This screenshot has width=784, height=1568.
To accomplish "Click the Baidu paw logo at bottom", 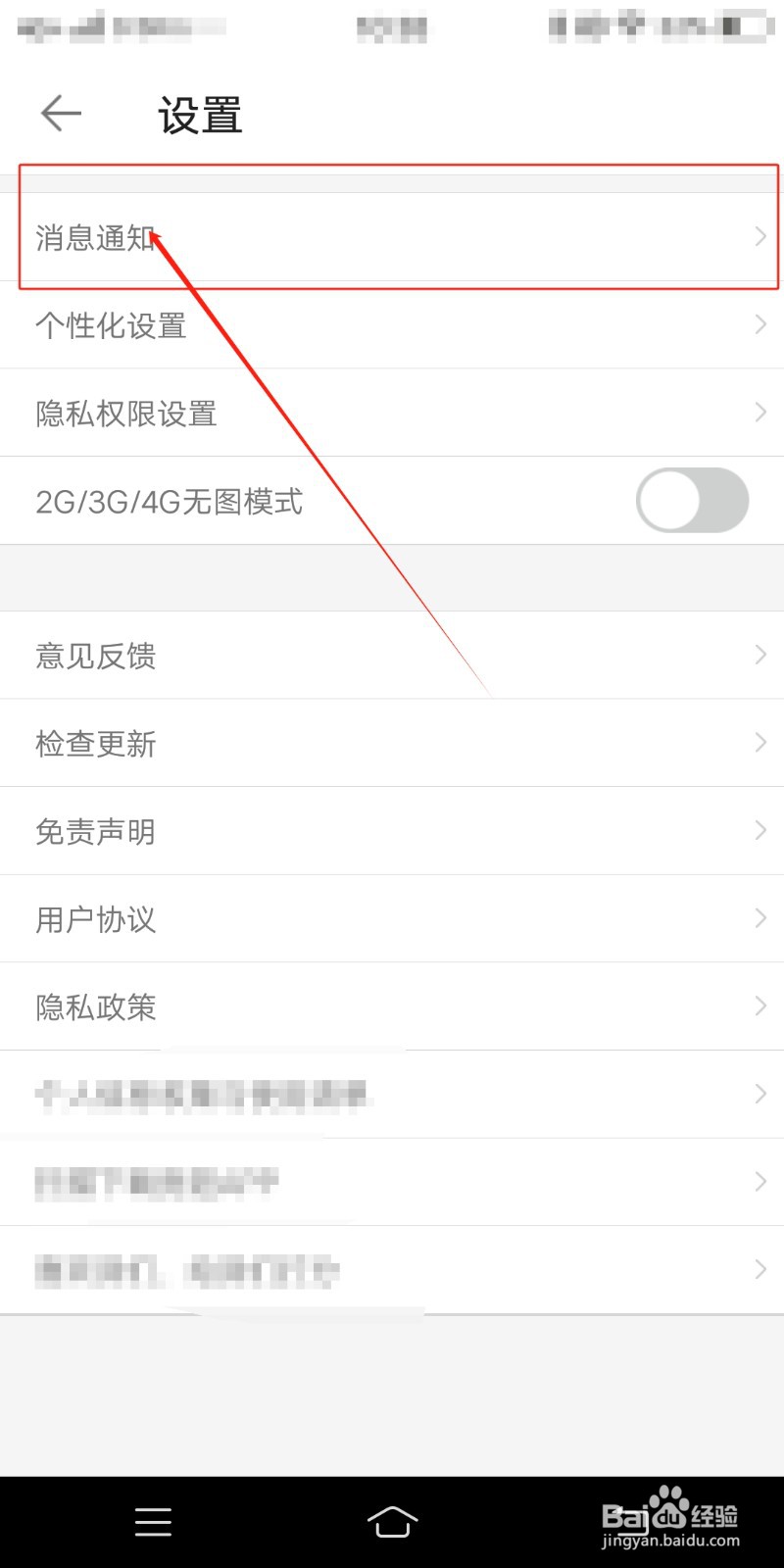I will (x=669, y=1506).
